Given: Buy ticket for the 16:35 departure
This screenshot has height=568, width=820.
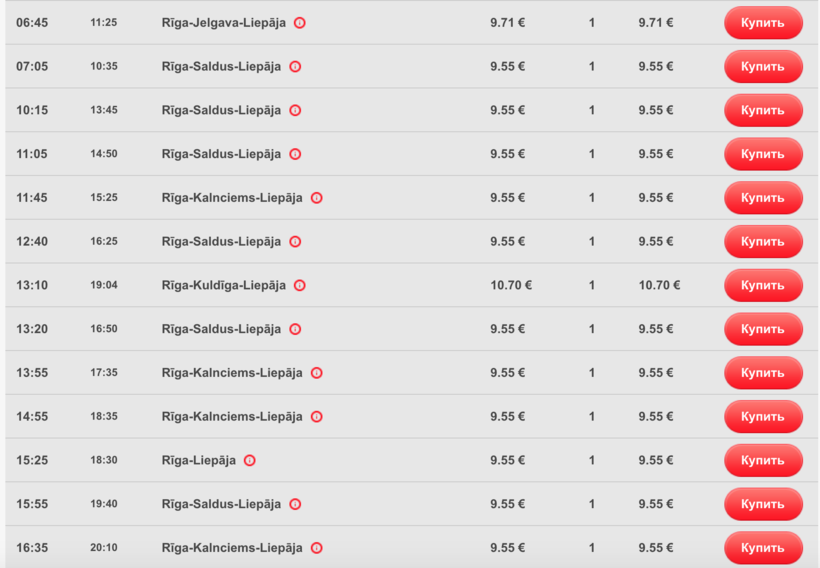Looking at the screenshot, I should [x=763, y=548].
